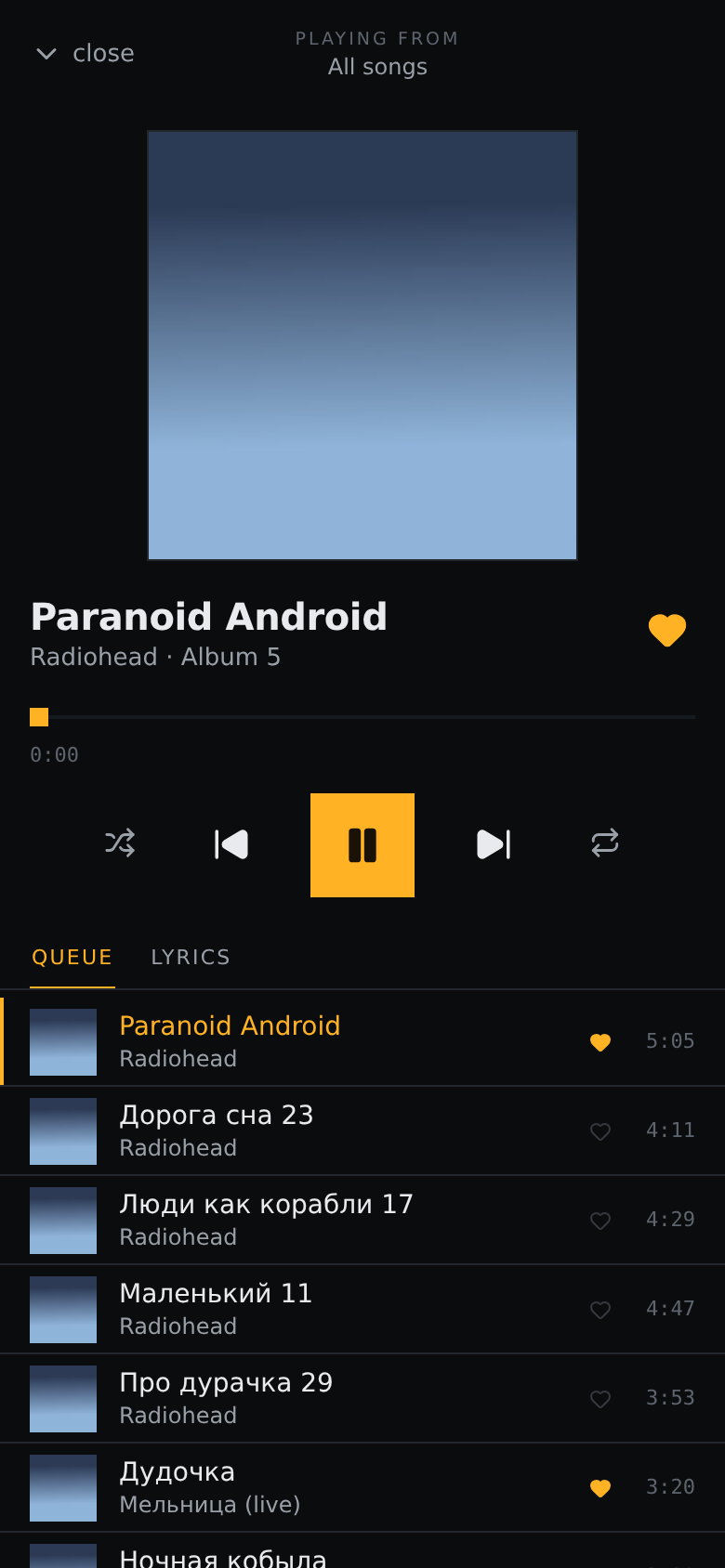Unlike Paranoid Android with the large heart
The image size is (725, 1568).
667,630
